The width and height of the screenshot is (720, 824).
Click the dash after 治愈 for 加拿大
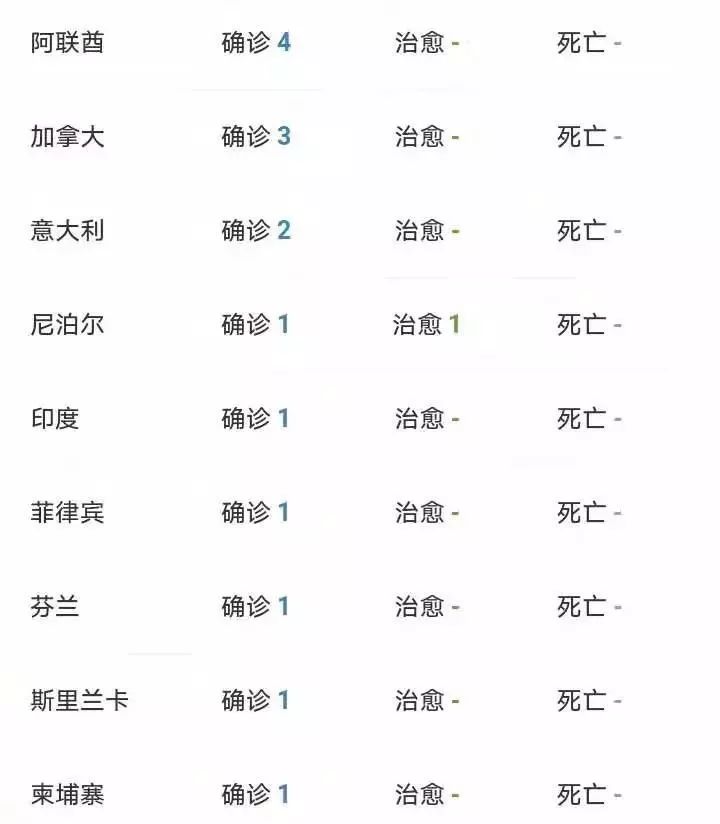455,137
